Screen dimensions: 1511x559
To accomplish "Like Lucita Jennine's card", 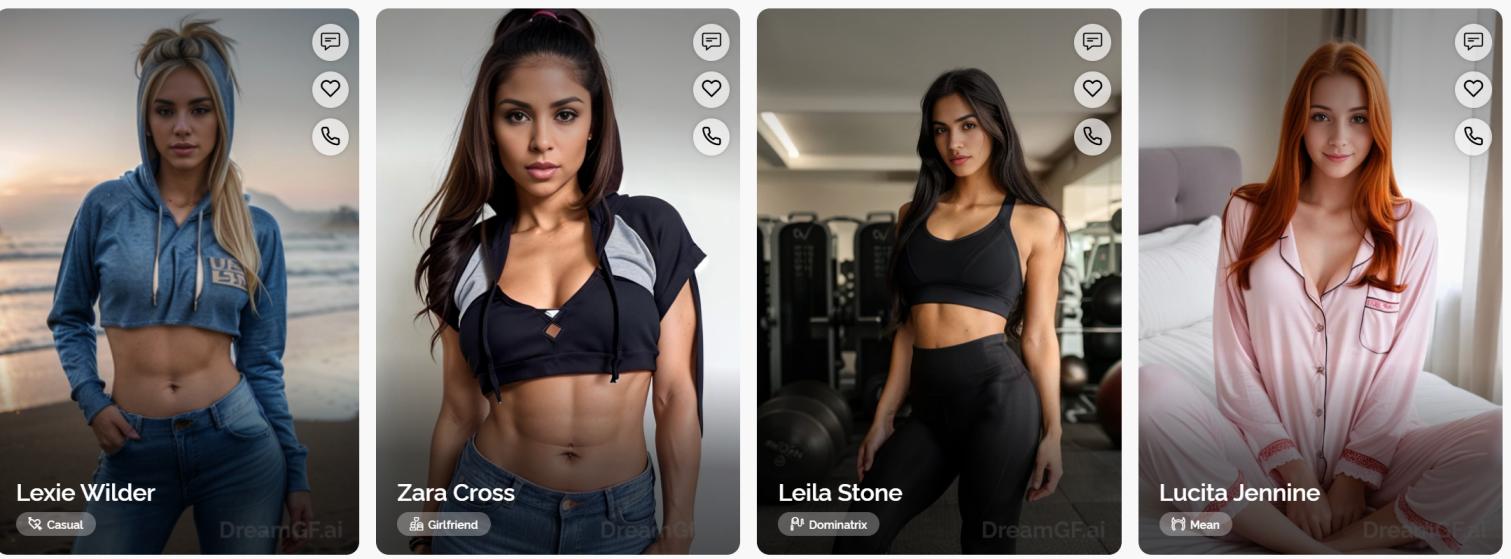I will click(x=1473, y=89).
